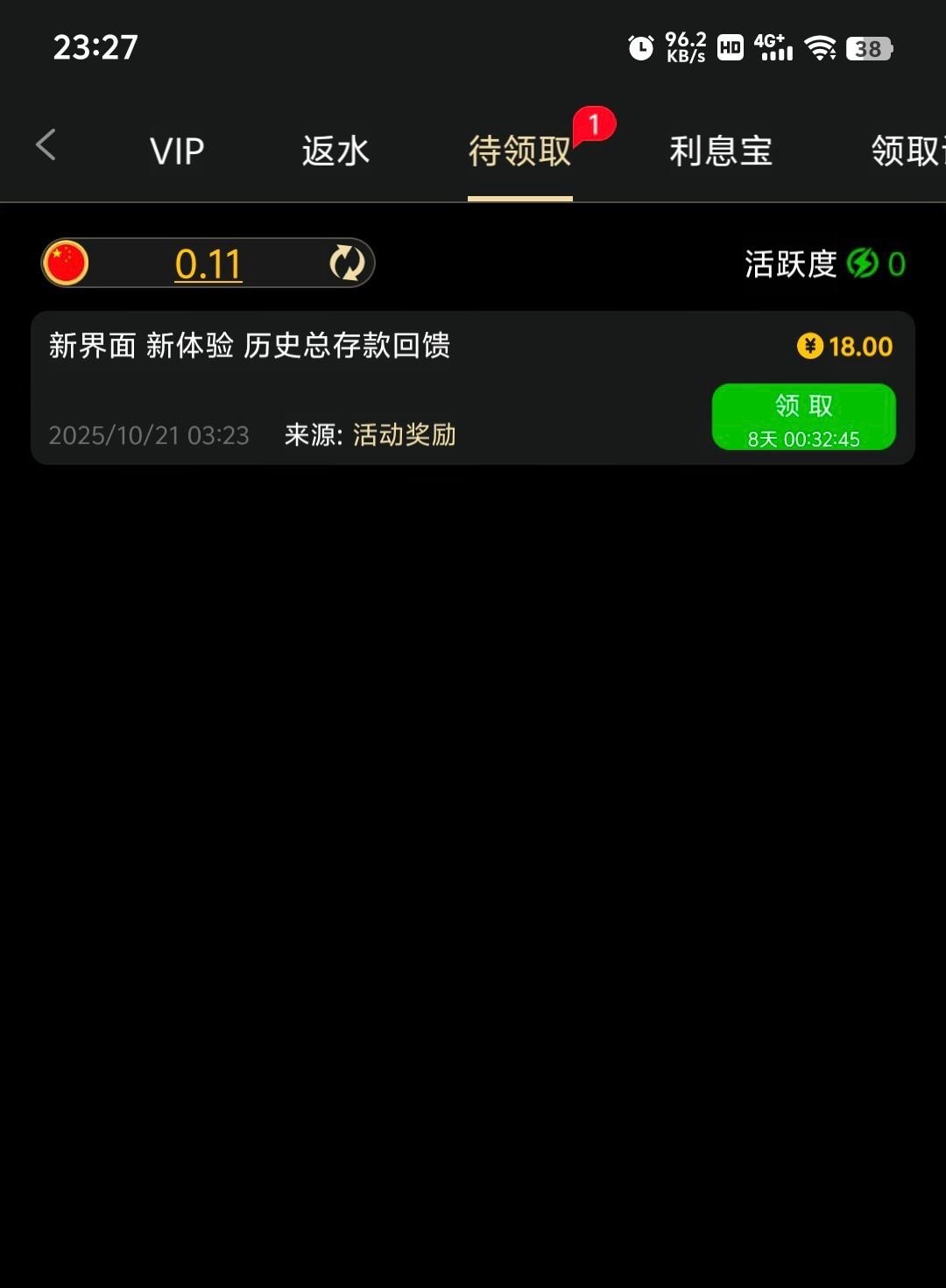Open the 活动奖励 source link
Viewport: 946px width, 1288px height.
point(404,435)
